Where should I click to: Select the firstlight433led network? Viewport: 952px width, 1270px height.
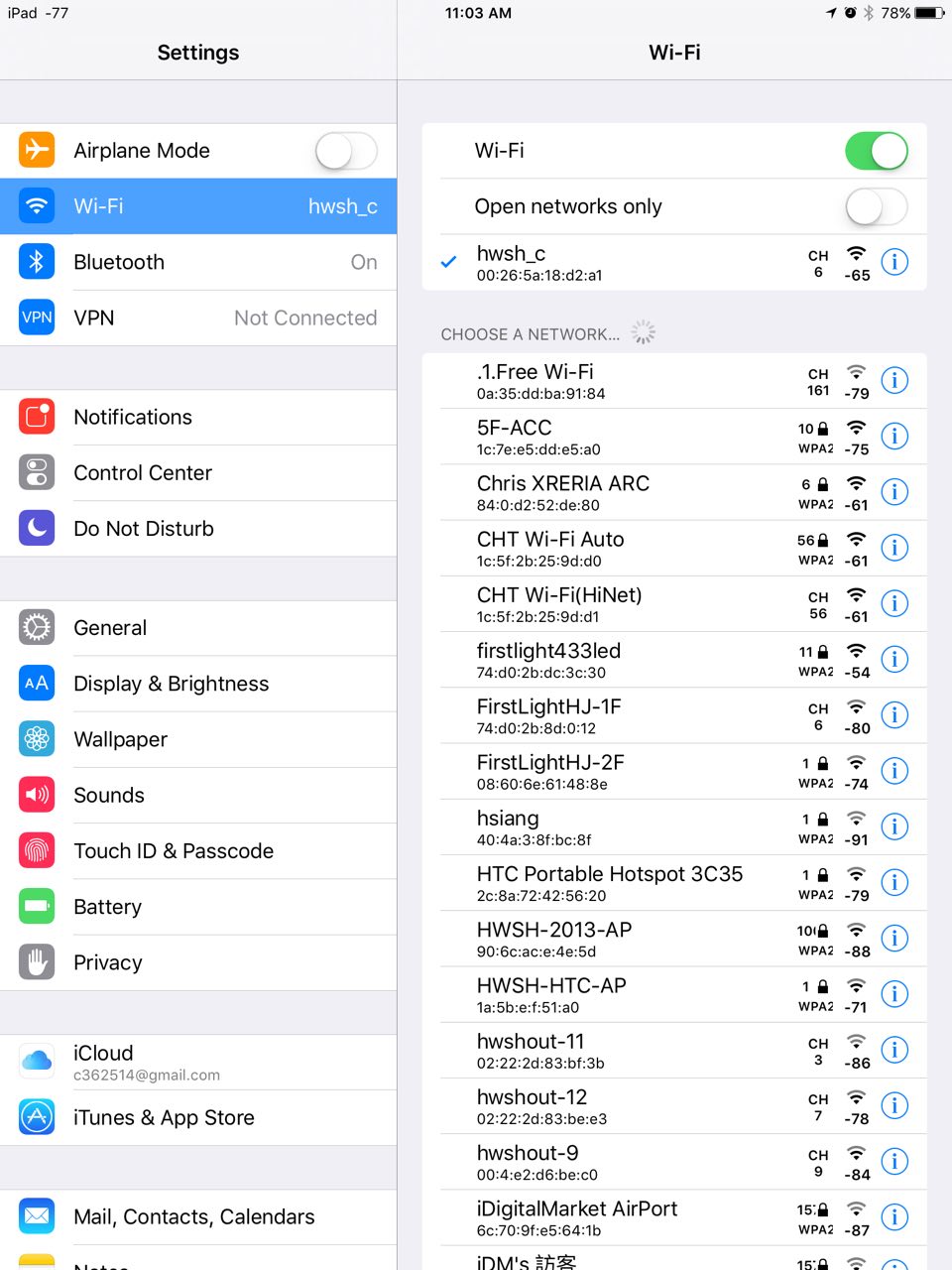(615, 660)
